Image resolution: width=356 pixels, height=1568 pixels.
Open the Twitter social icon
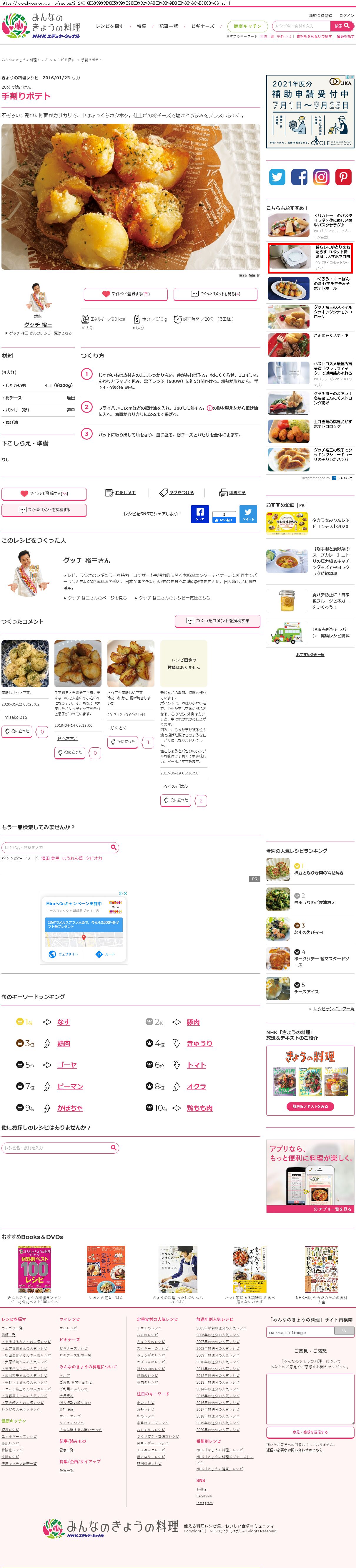[277, 177]
